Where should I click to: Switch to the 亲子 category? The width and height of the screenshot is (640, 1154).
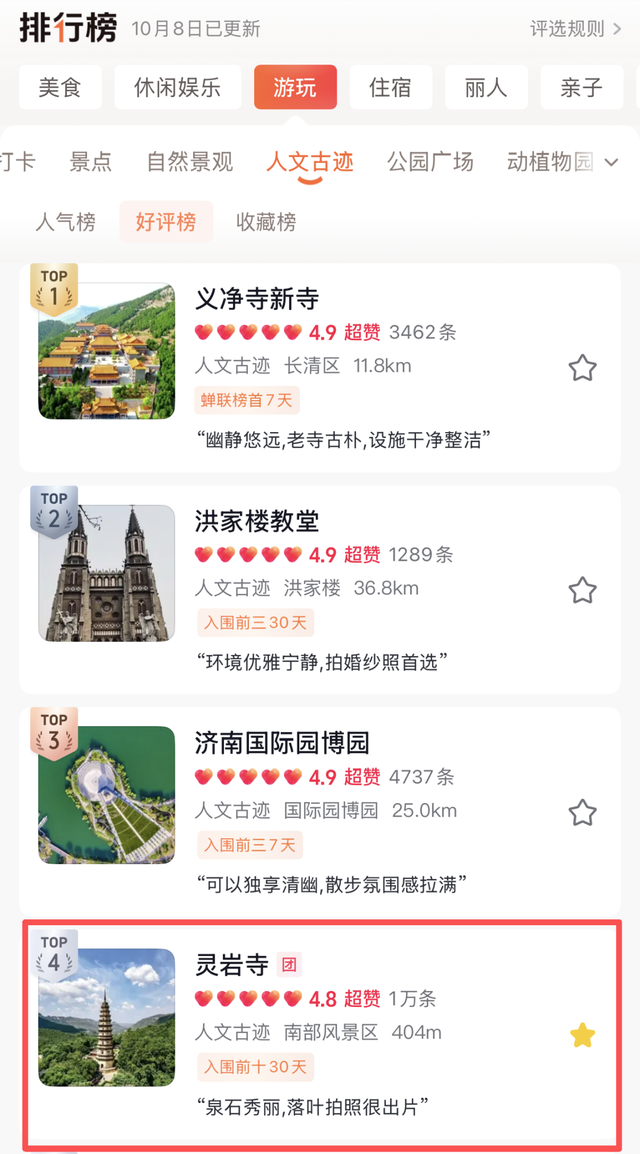581,88
